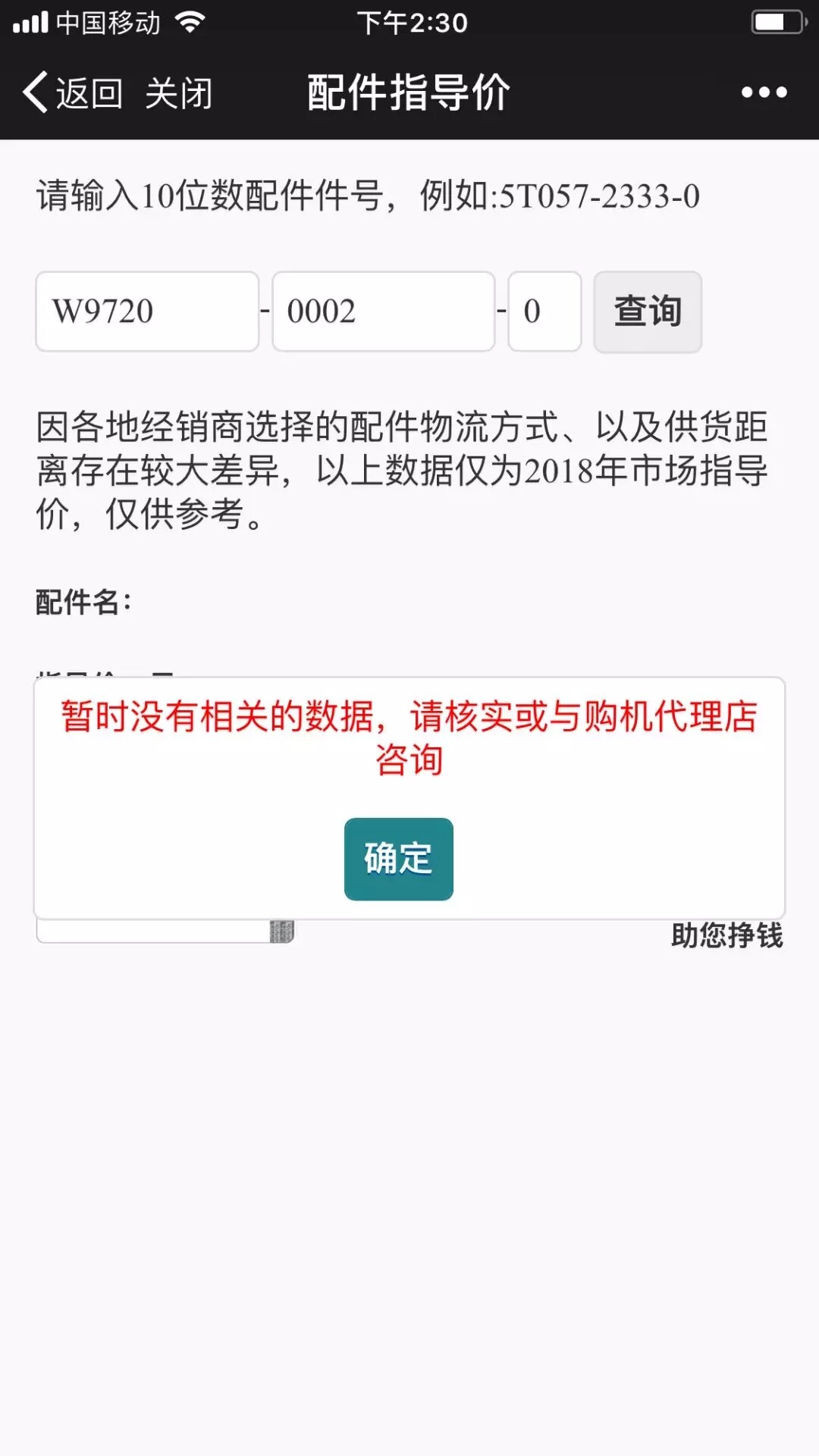
Task: Go back using the 返回 button
Action: click(x=73, y=93)
